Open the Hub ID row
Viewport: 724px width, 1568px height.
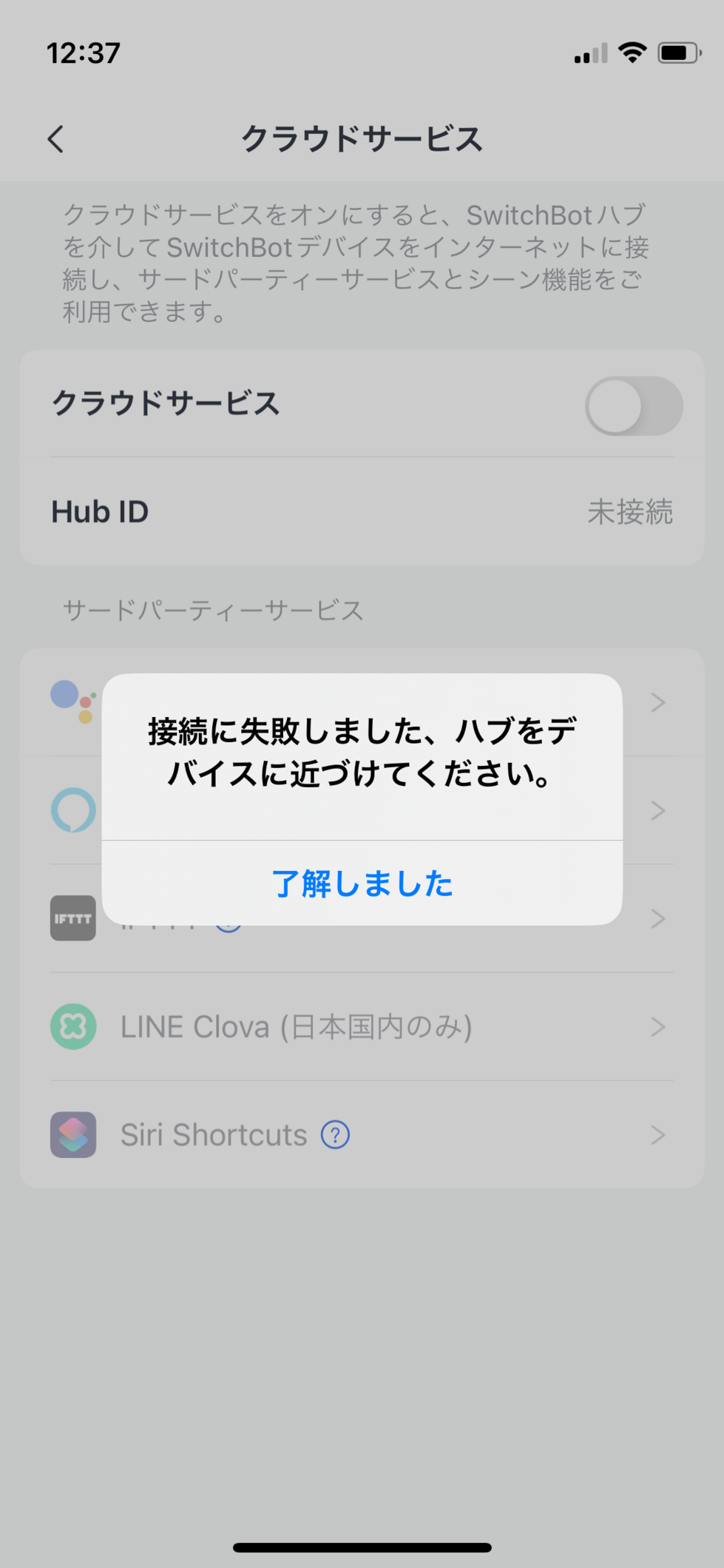click(x=362, y=511)
